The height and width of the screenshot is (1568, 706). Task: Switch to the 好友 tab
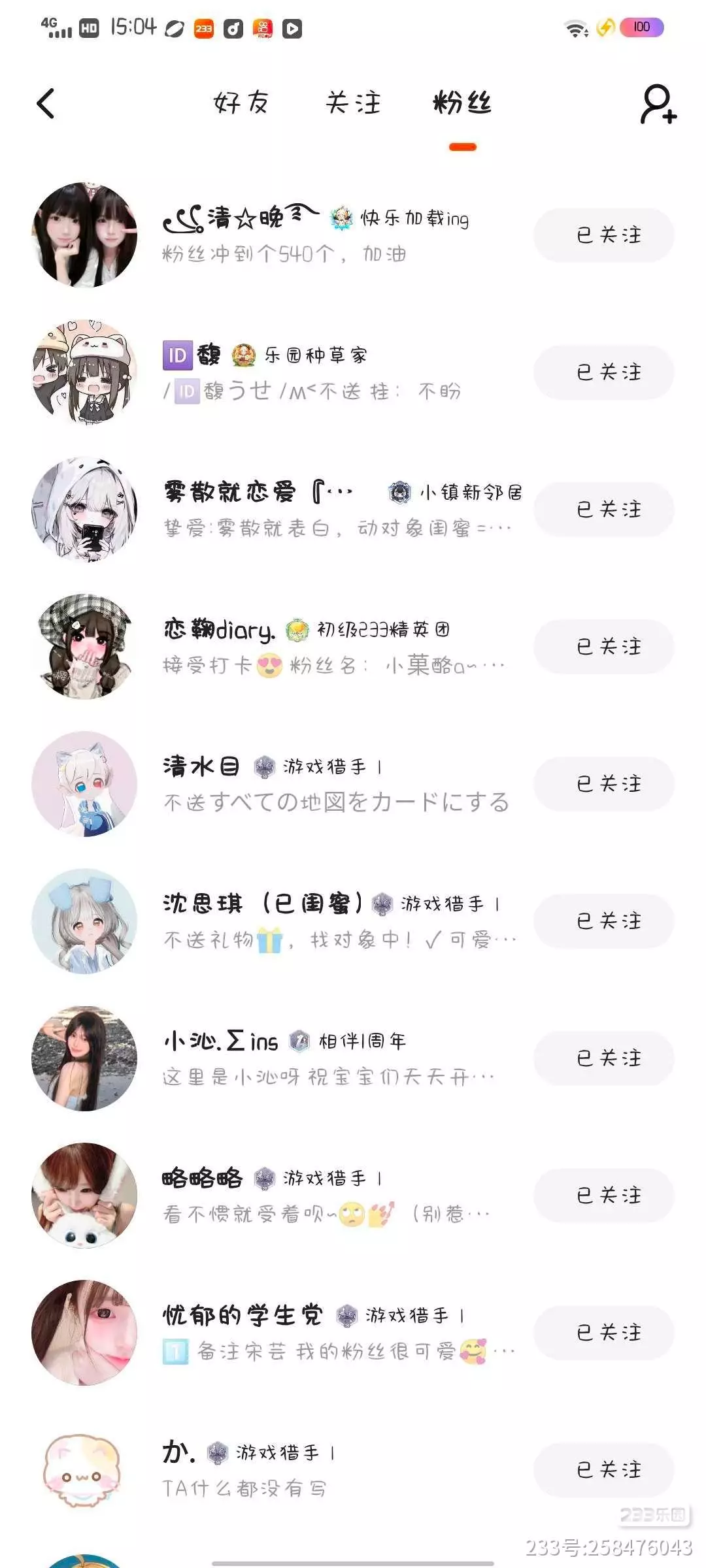[241, 103]
